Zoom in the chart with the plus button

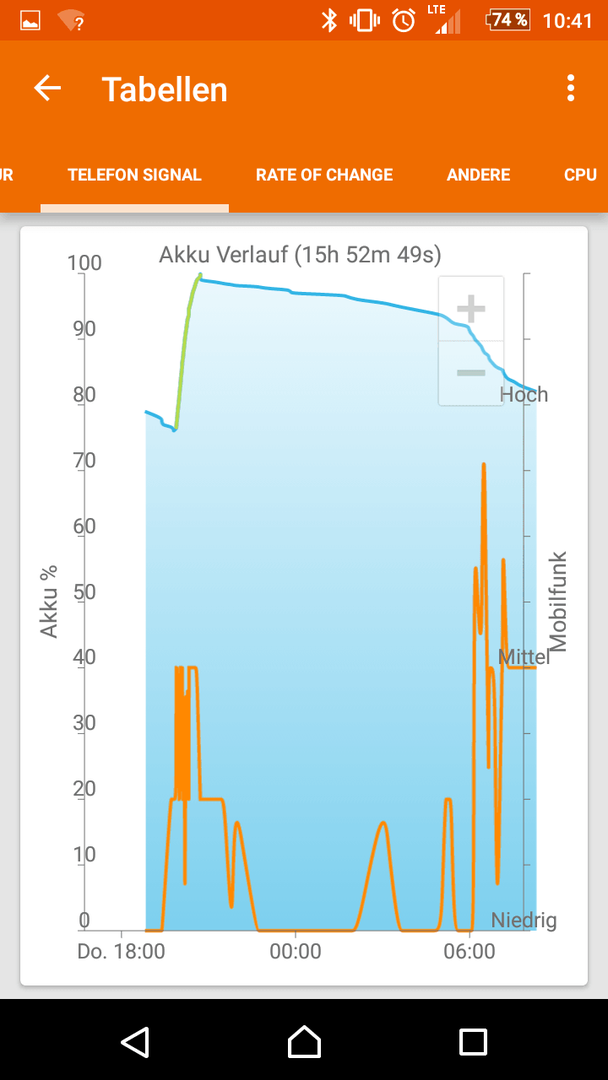click(471, 309)
